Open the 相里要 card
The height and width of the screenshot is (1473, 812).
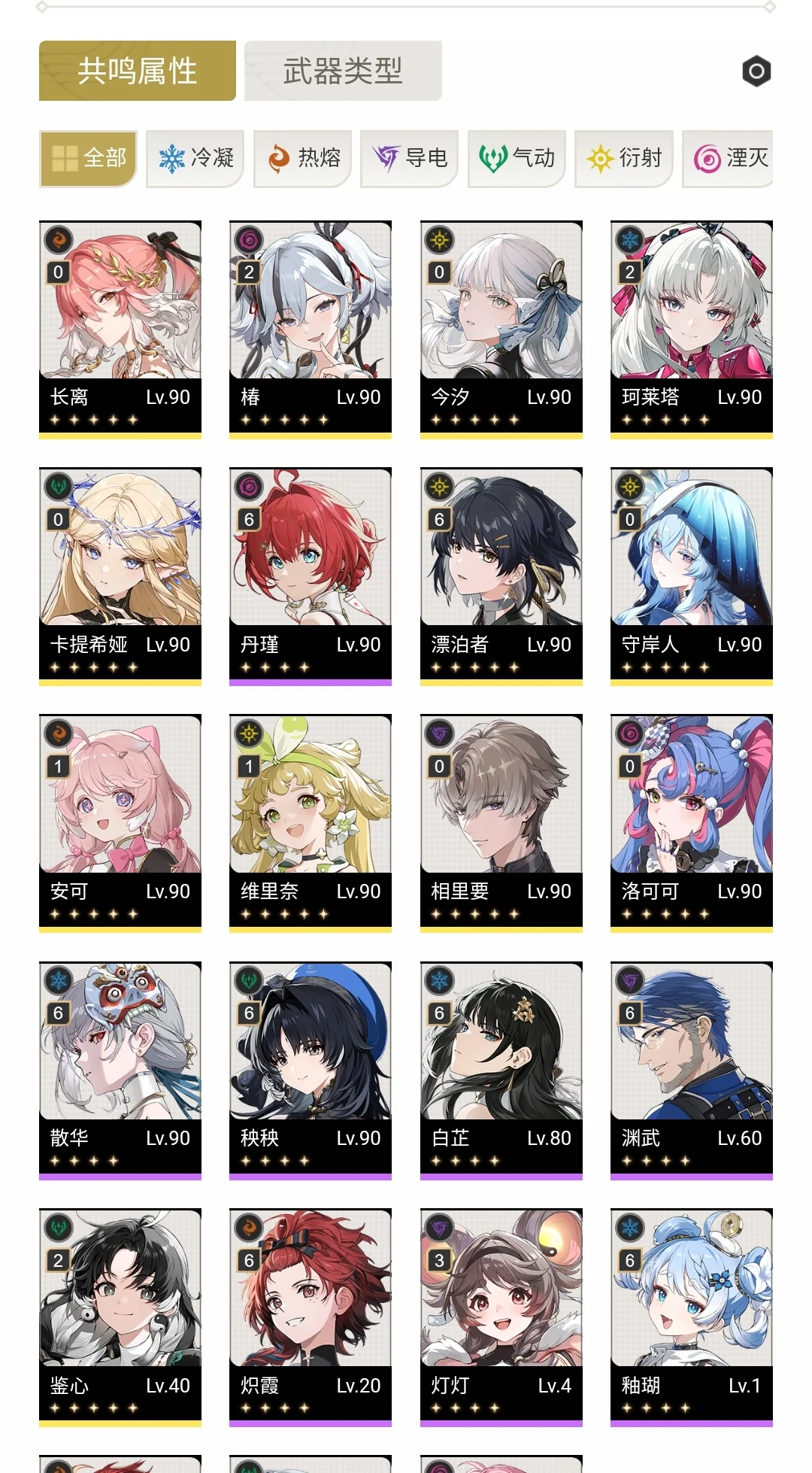[x=501, y=822]
